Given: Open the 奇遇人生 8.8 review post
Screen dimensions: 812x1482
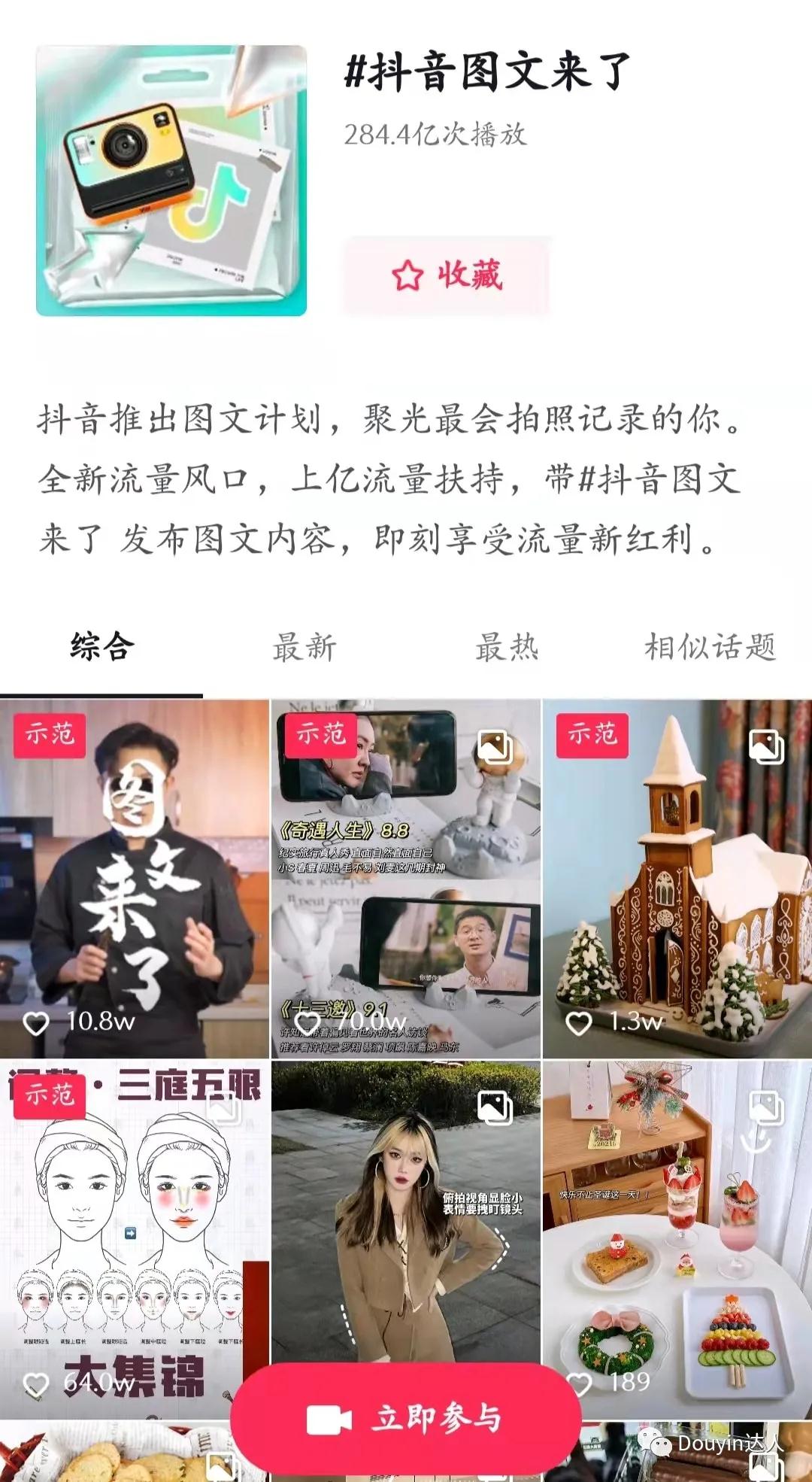Looking at the screenshot, I should pyautogui.click(x=406, y=879).
